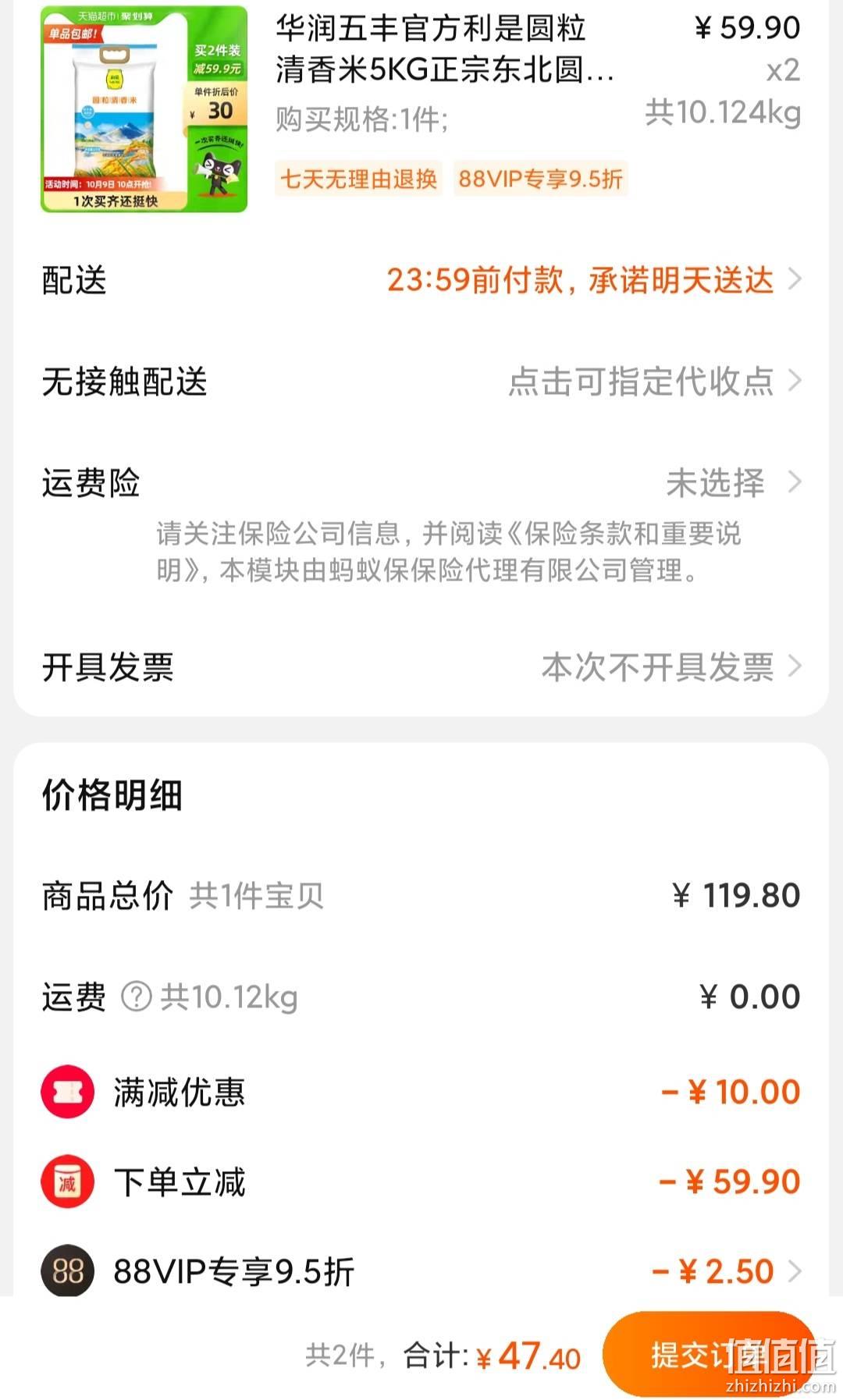Tap 提交订单 to submit the order
The image size is (843, 1400).
pos(708,1355)
